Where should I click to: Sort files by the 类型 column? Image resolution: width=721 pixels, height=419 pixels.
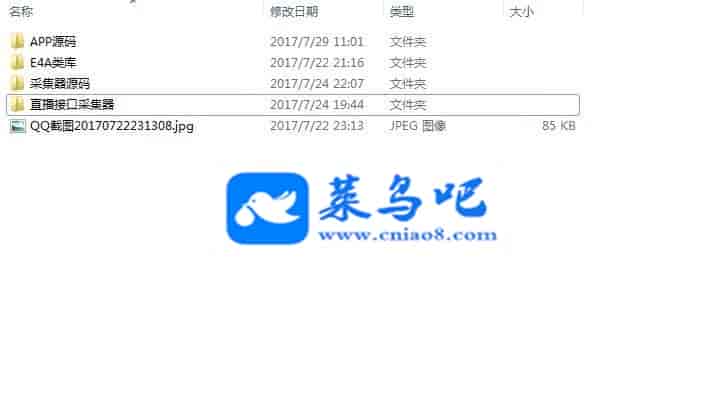(402, 12)
